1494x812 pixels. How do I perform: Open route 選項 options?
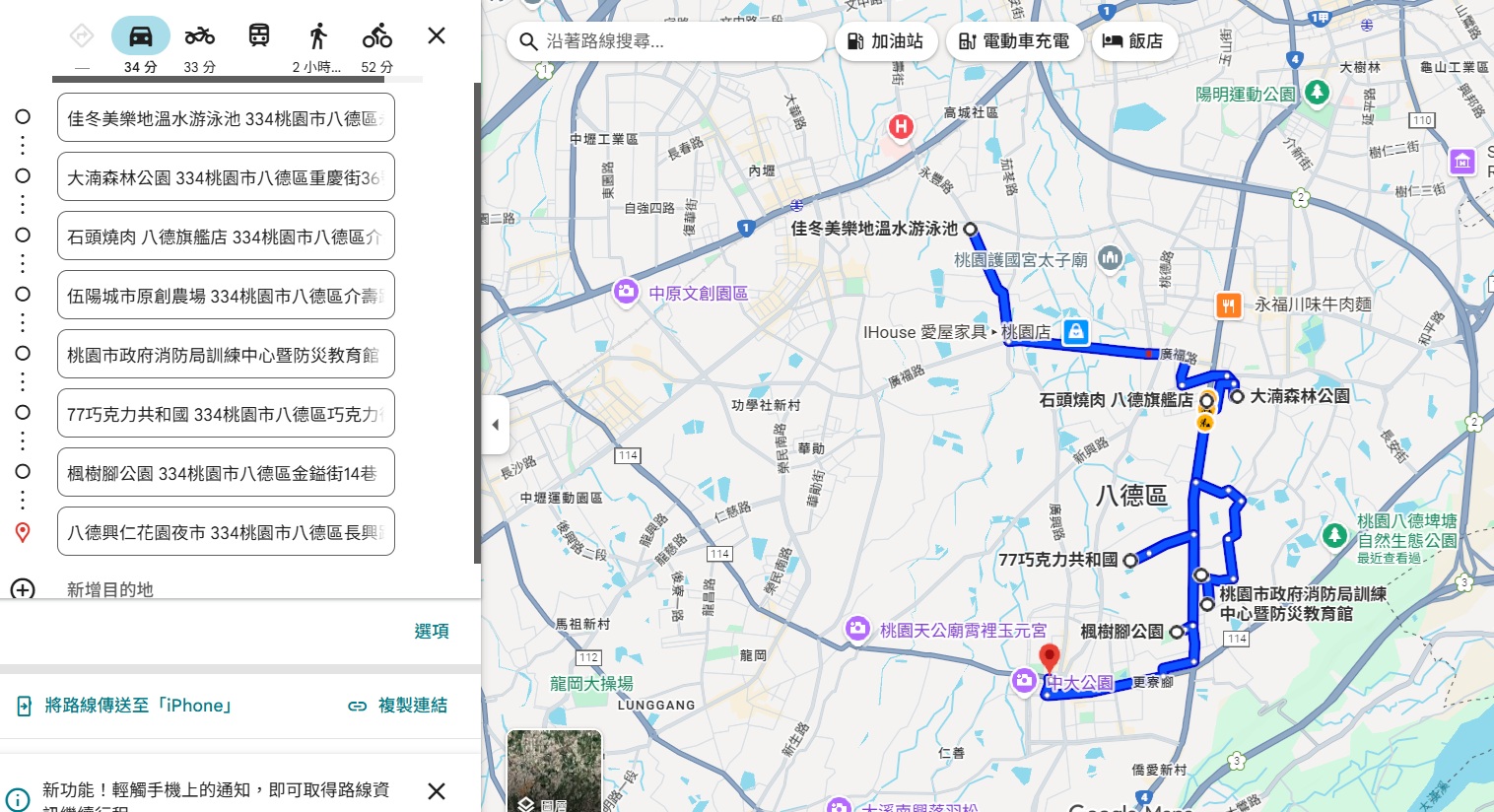[x=431, y=631]
